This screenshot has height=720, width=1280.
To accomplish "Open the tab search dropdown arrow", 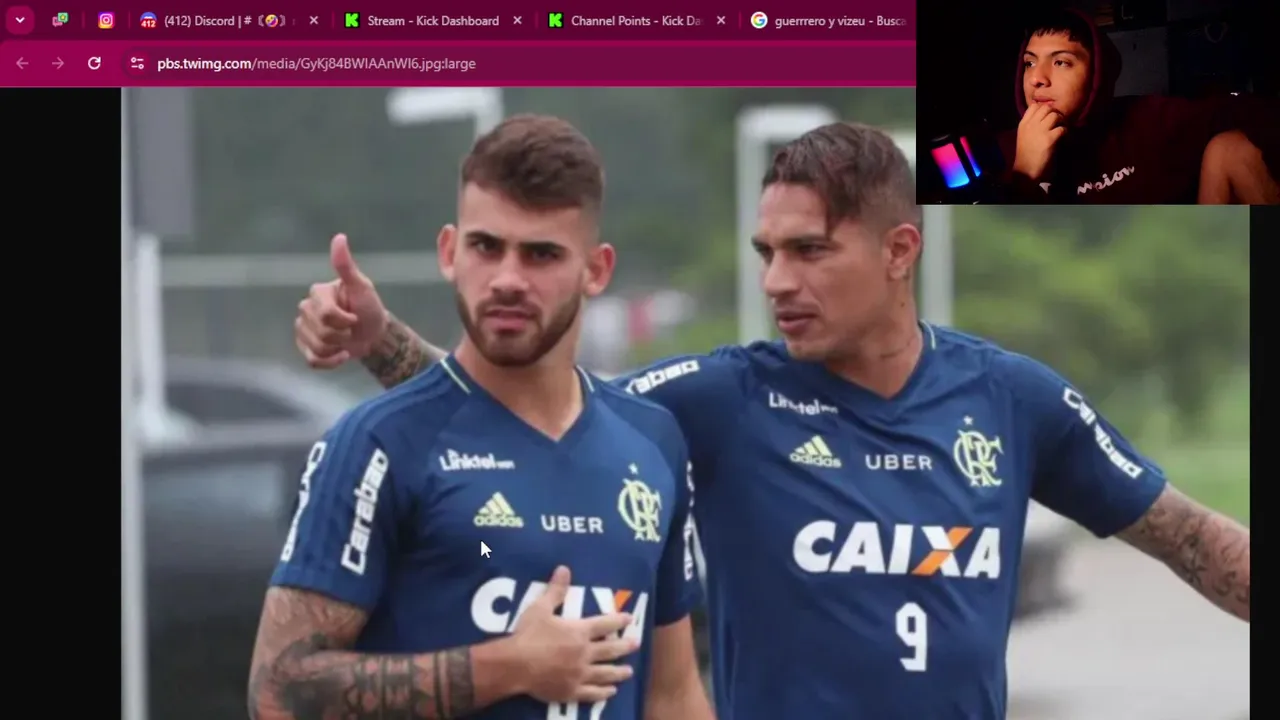I will pos(19,20).
